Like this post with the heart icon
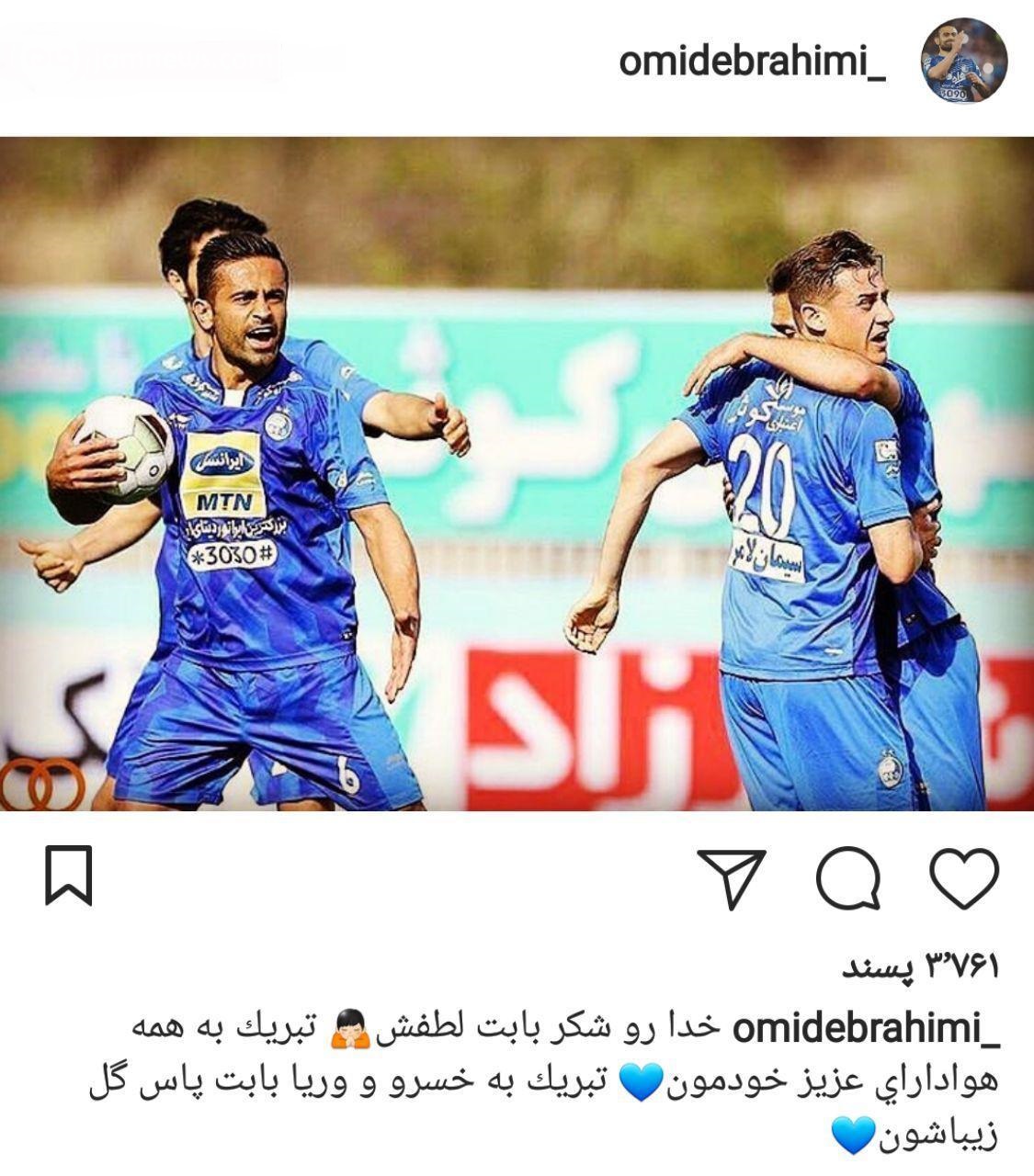1034x1176 pixels. click(963, 876)
